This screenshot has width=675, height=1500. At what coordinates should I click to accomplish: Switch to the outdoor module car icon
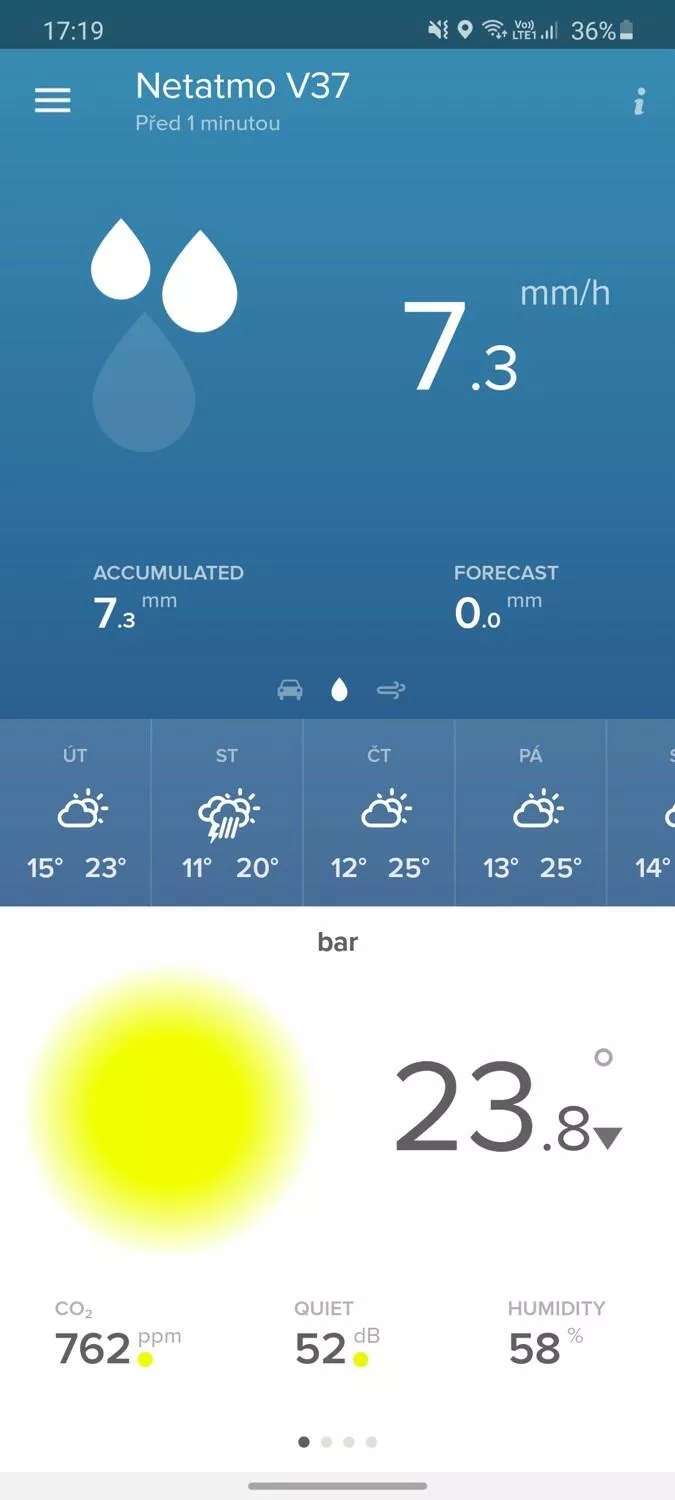pos(290,689)
